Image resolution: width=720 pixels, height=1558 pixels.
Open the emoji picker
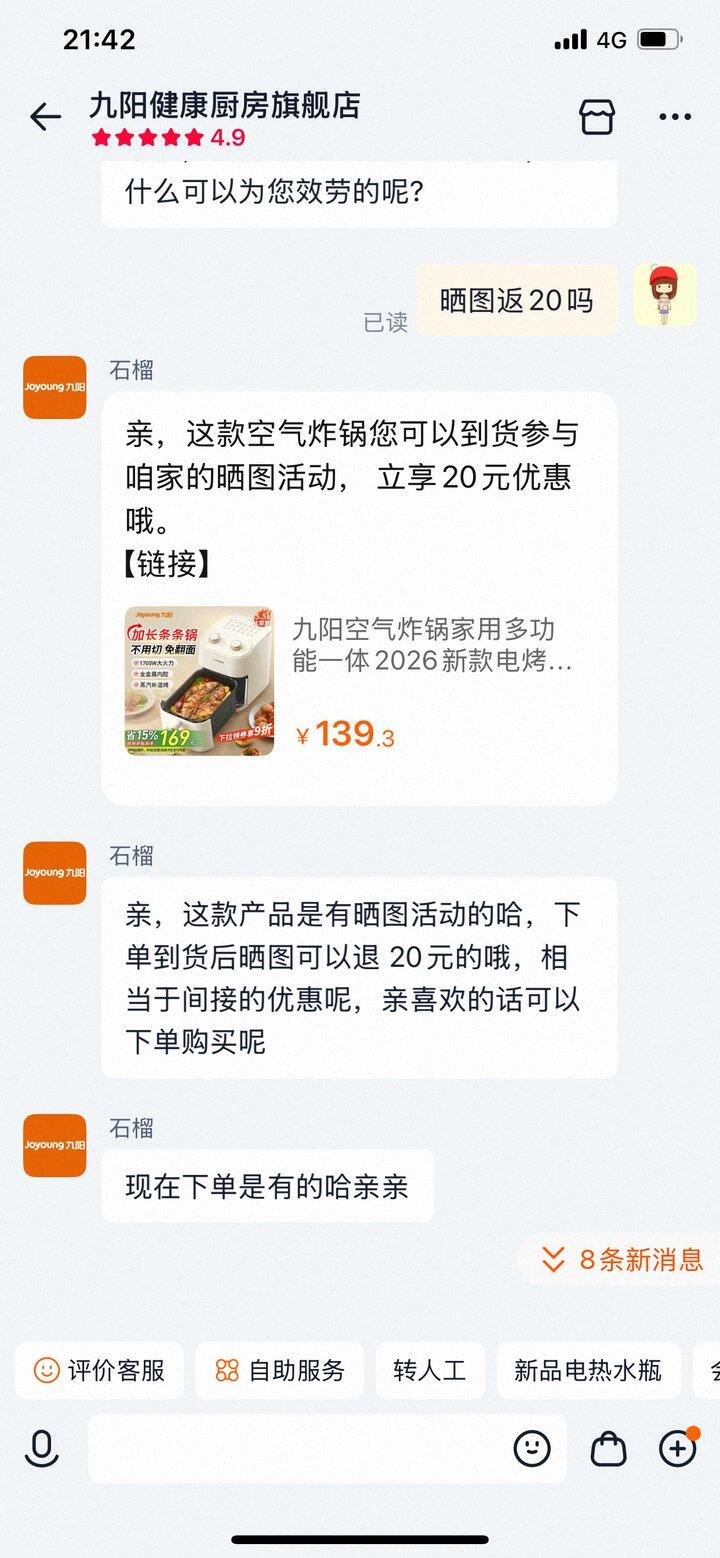click(x=532, y=1448)
